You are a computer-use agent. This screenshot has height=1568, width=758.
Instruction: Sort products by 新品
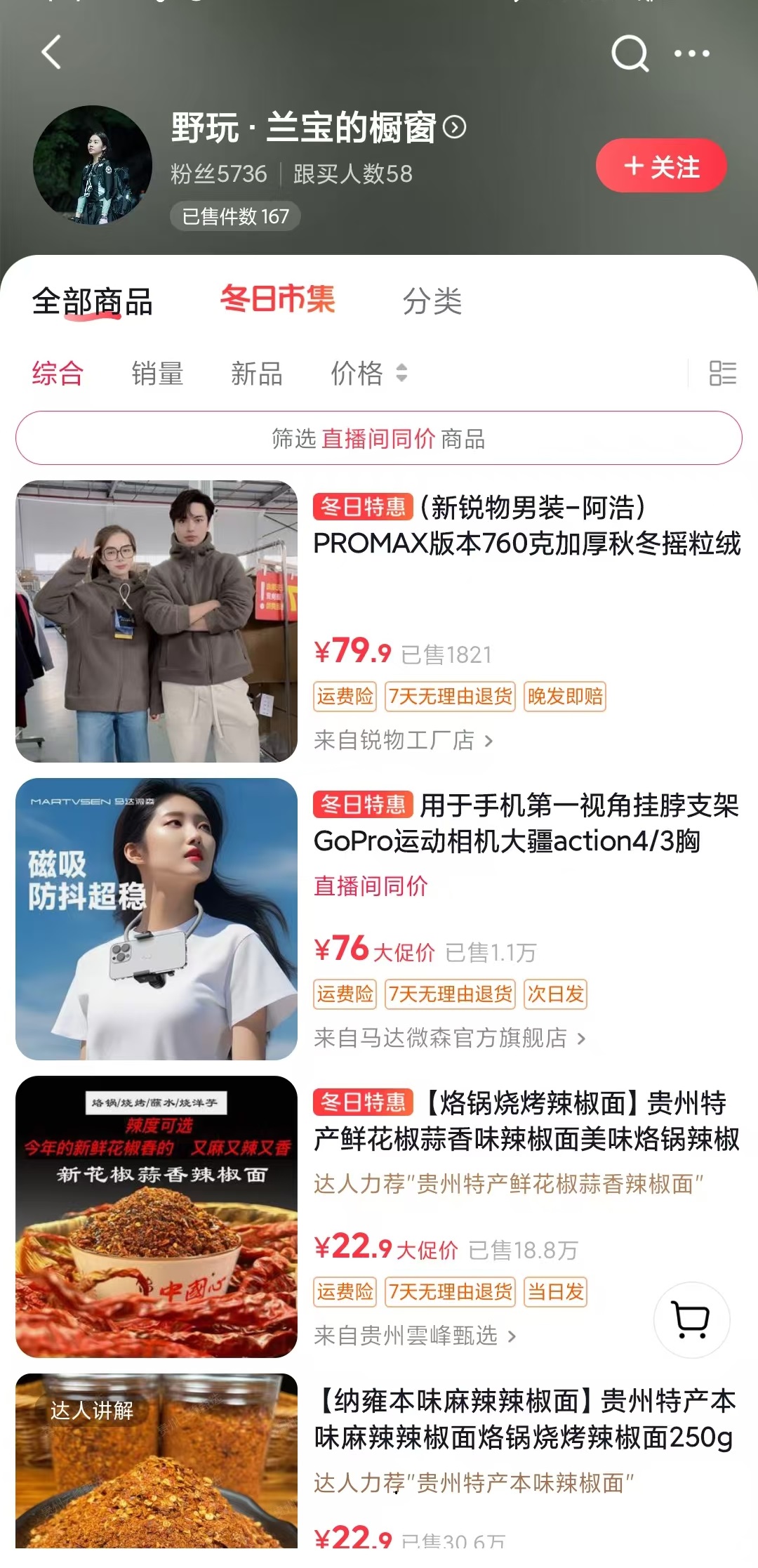(257, 374)
